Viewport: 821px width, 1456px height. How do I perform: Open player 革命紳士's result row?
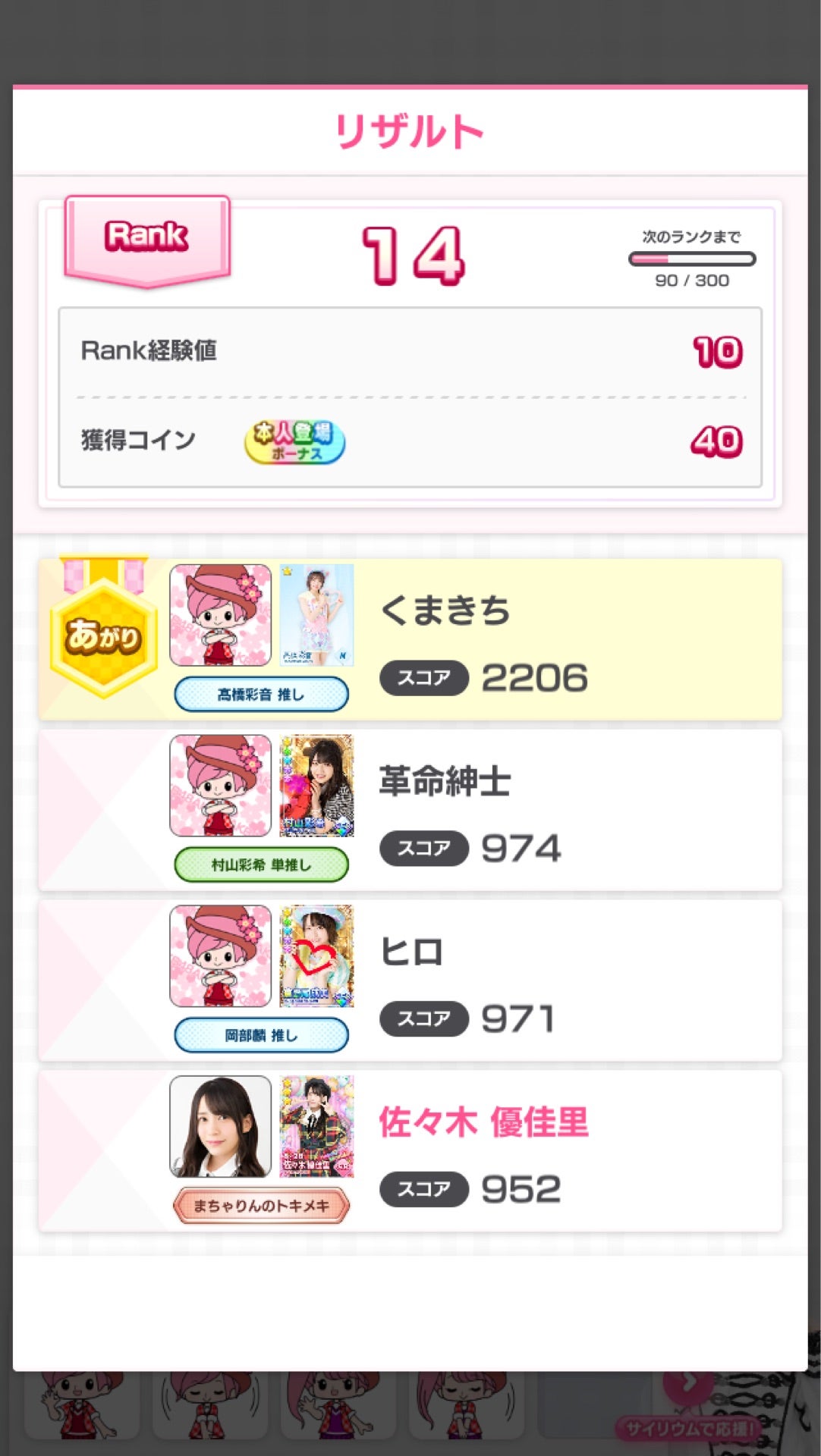coord(410,810)
